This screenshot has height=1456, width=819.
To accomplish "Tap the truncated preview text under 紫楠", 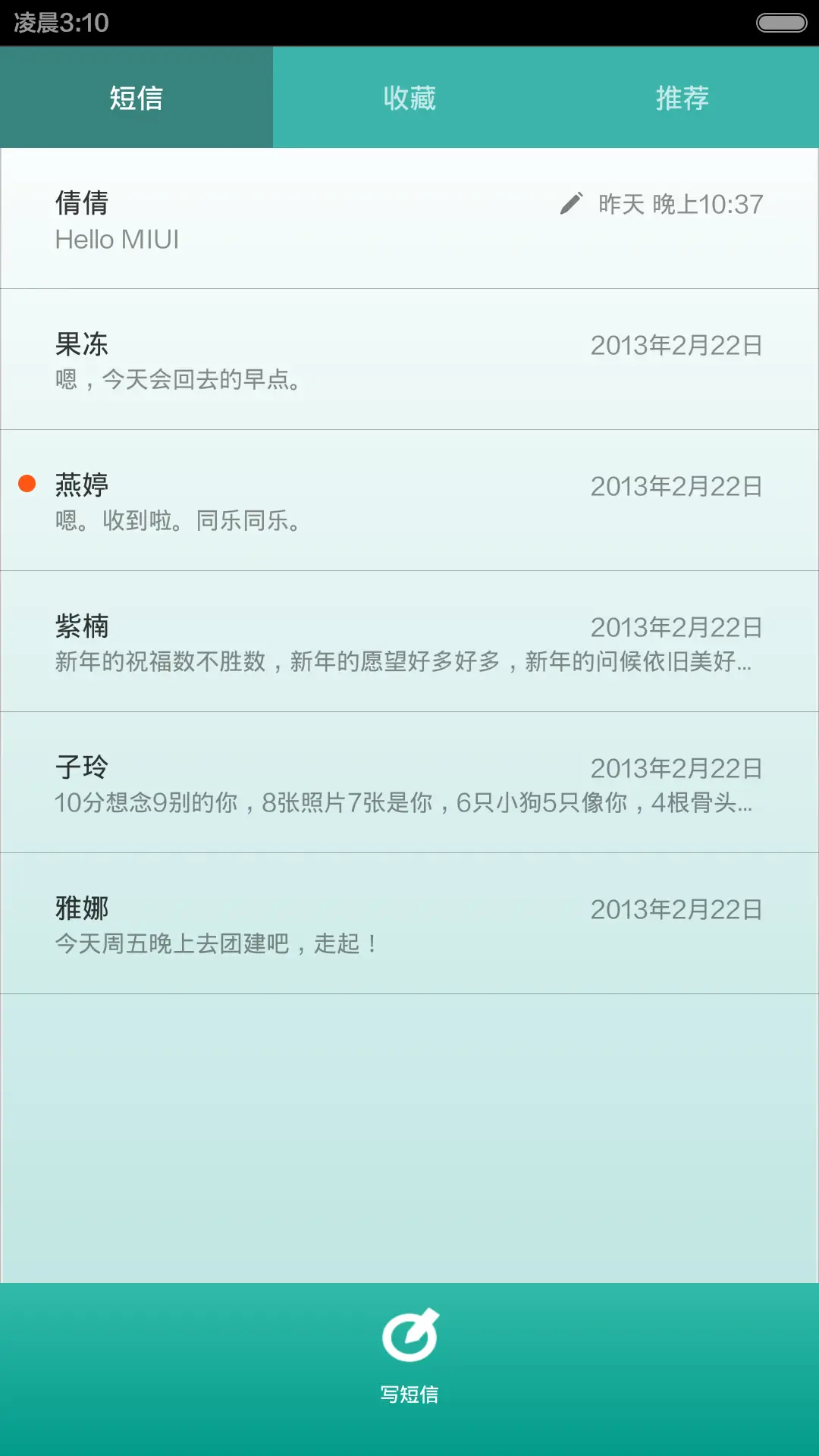I will [403, 662].
